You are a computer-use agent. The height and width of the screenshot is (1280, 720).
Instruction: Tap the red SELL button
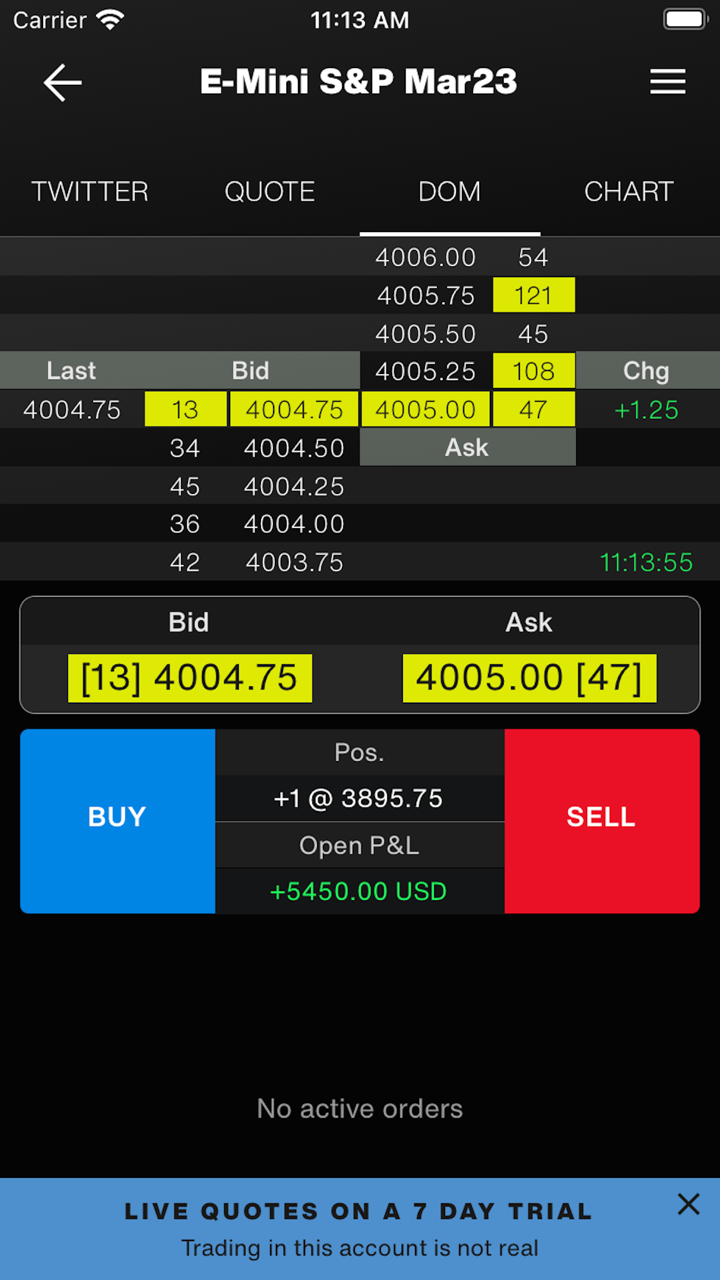point(601,820)
